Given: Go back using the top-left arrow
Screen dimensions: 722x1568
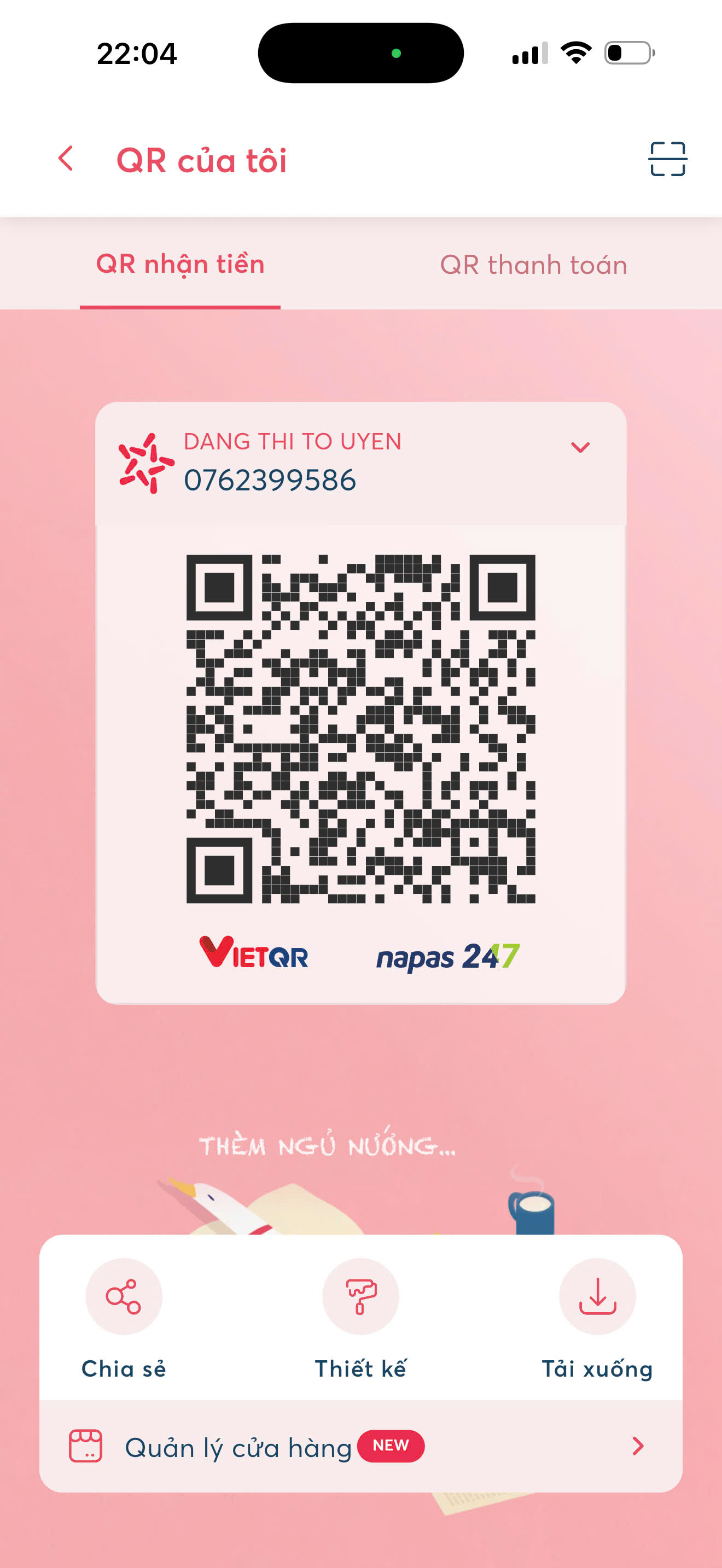Looking at the screenshot, I should pos(66,159).
